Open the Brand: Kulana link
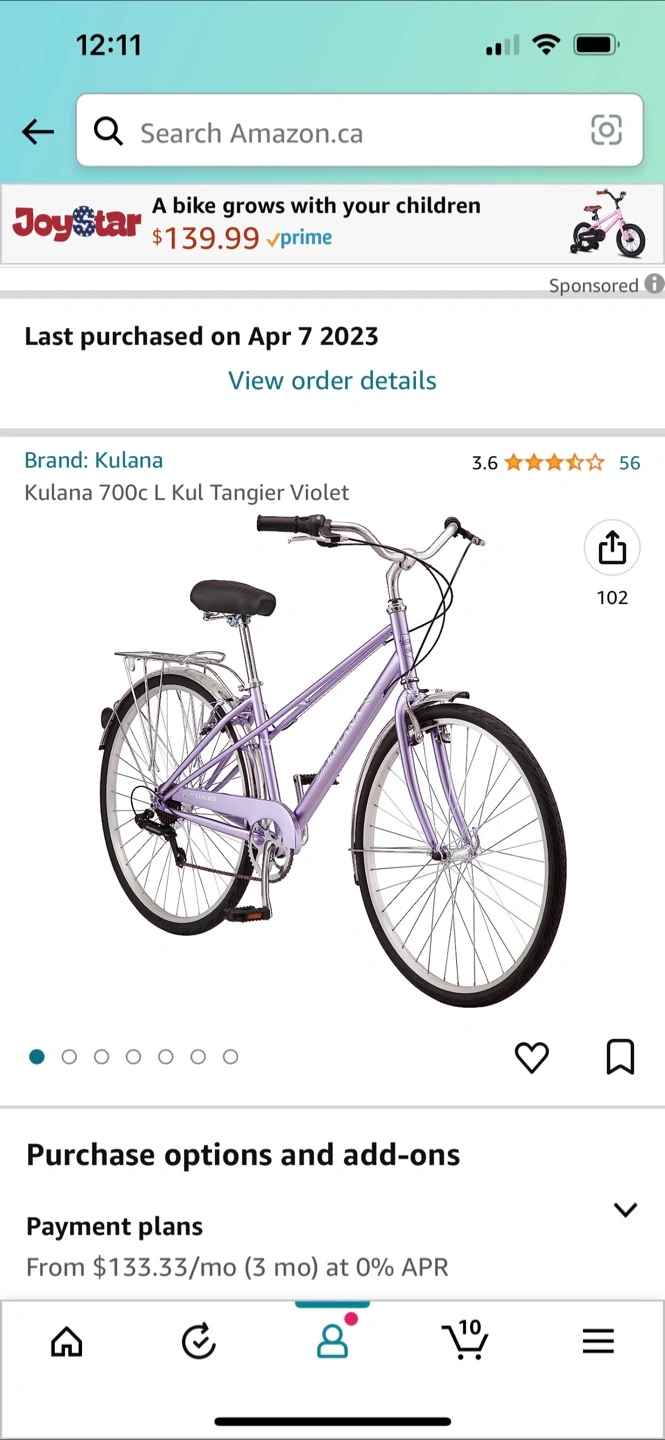The width and height of the screenshot is (665, 1440). [x=94, y=460]
